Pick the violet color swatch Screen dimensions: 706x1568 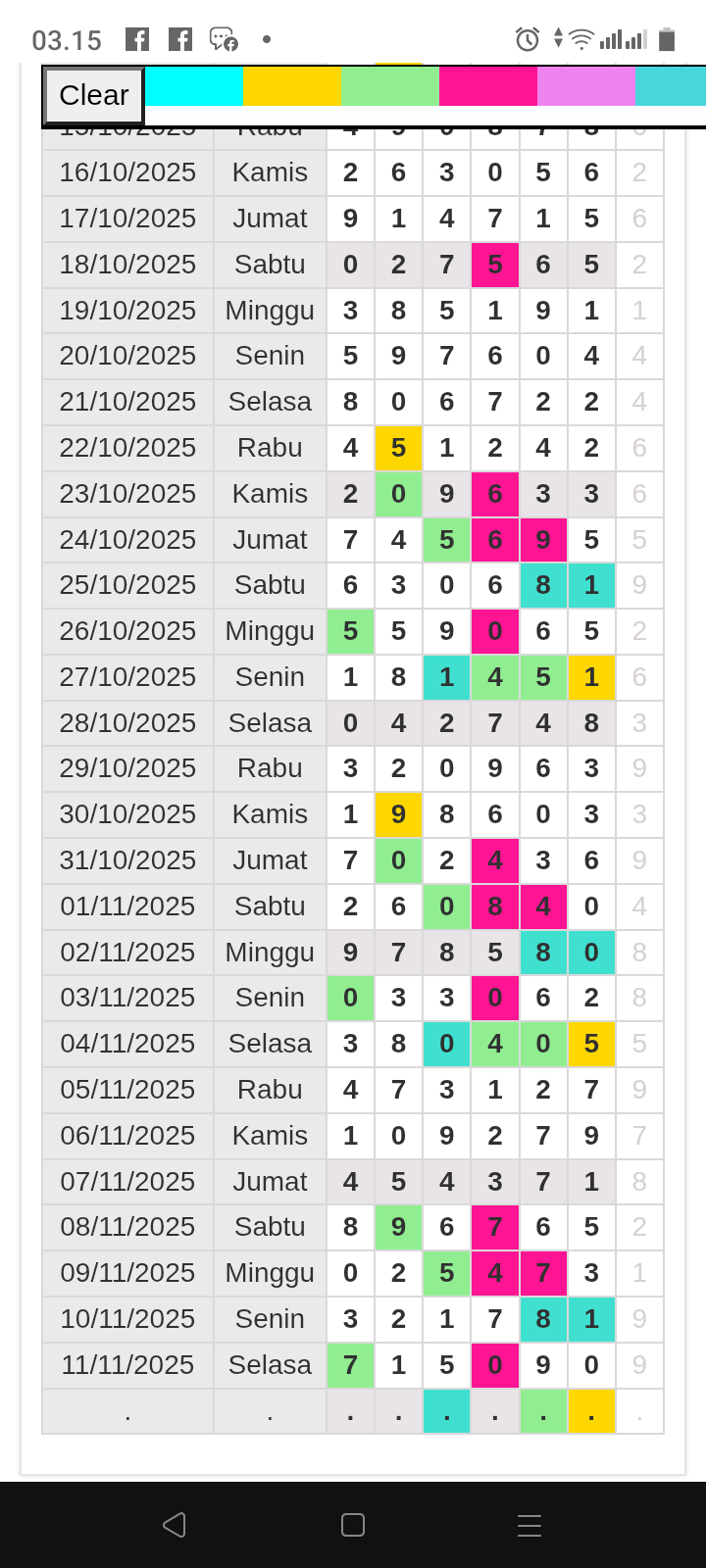[585, 86]
